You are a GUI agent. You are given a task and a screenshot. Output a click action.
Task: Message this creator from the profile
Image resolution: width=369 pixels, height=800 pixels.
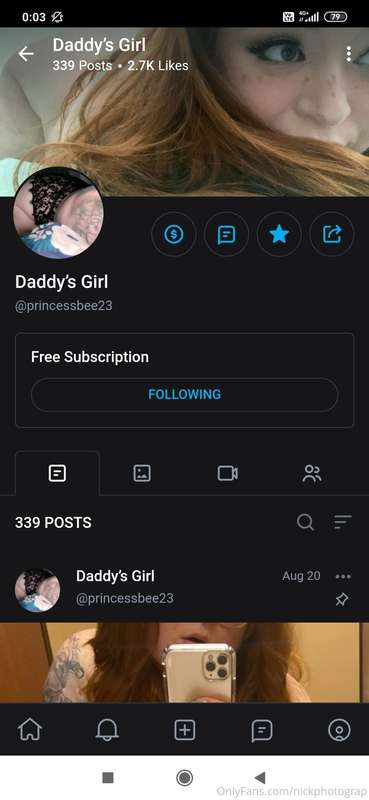(226, 235)
